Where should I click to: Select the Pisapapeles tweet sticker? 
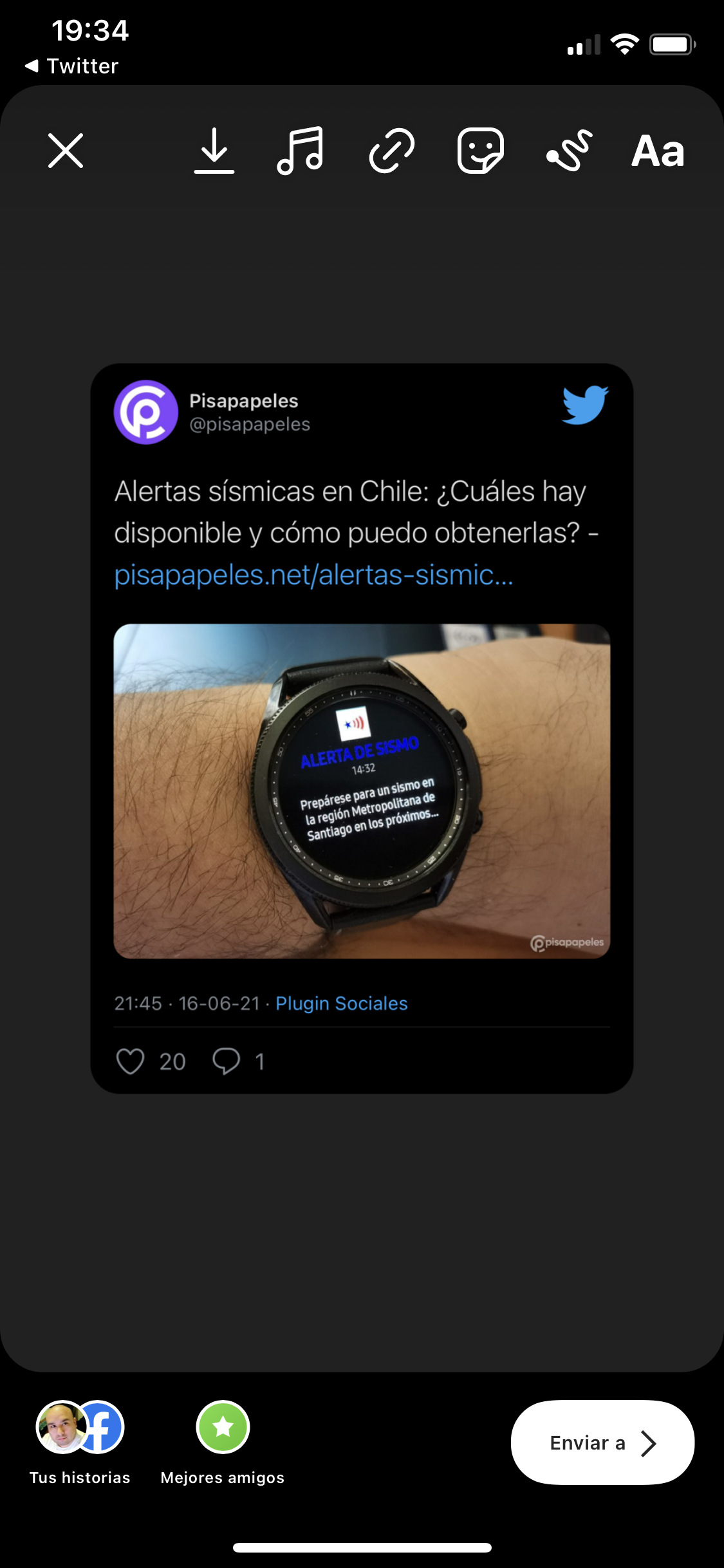pyautogui.click(x=362, y=727)
